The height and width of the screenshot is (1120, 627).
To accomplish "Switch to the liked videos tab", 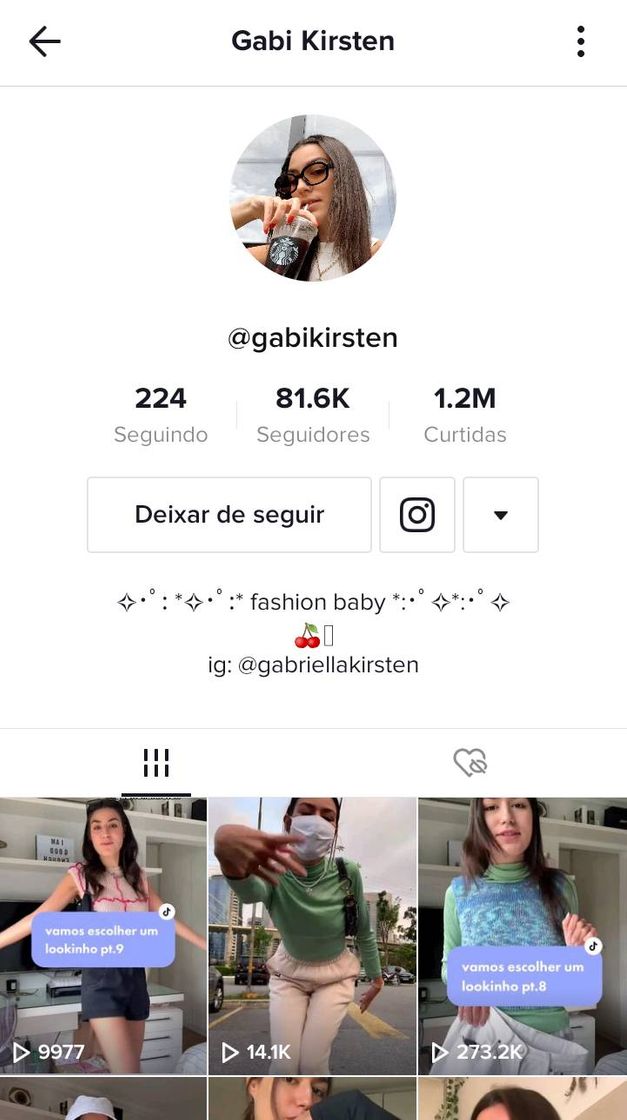I will pos(470,763).
